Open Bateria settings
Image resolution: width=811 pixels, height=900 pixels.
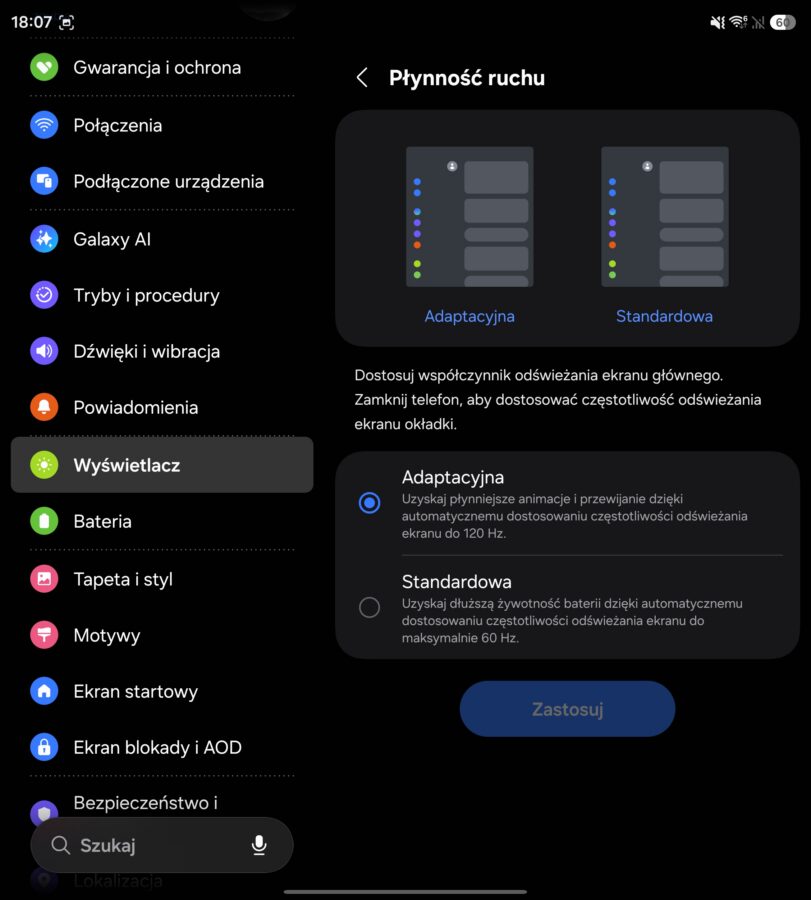(x=162, y=521)
